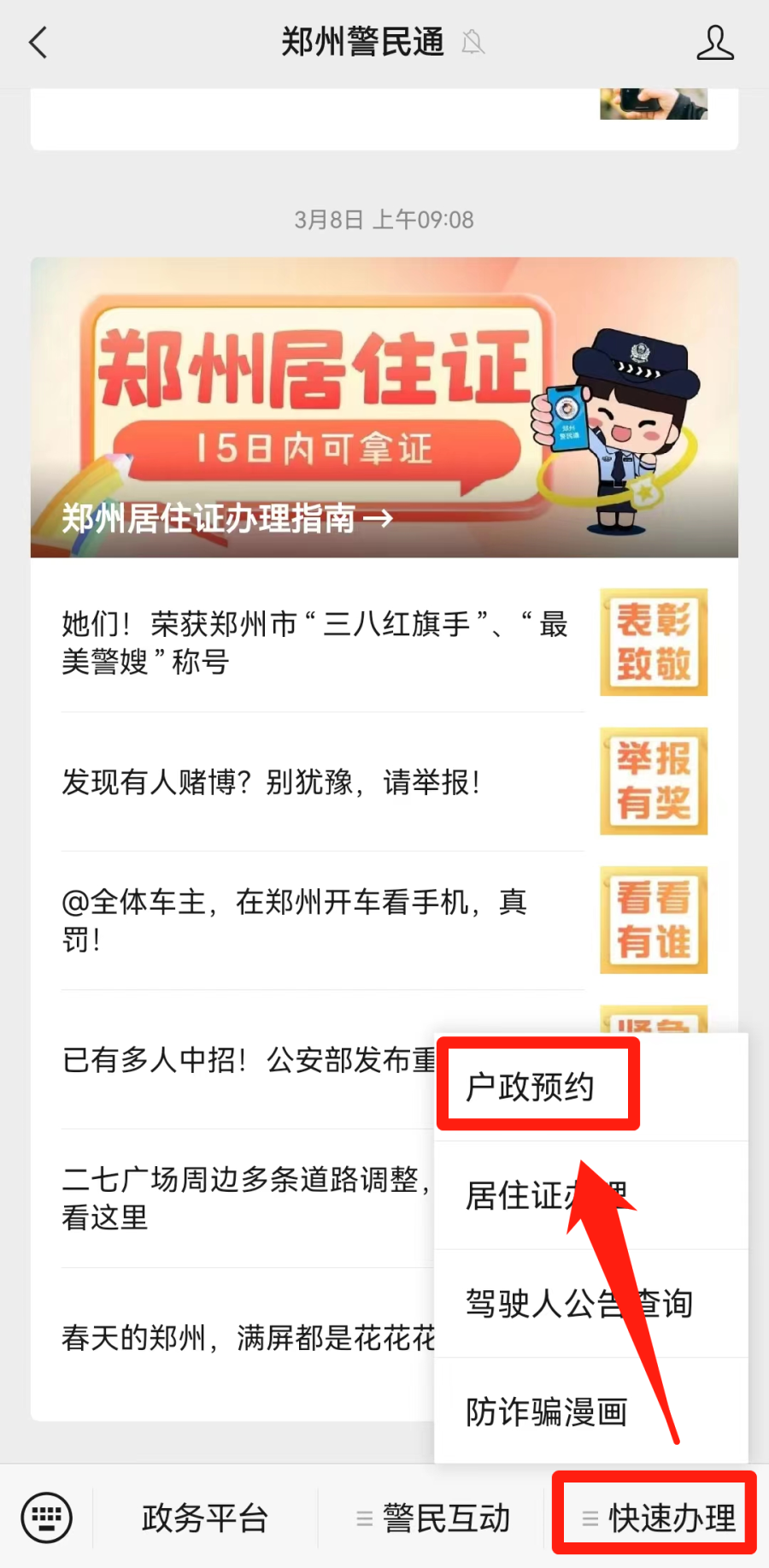Viewport: 769px width, 1568px height.
Task: Open article 春天的郑州，满屏都是花花
Action: [248, 1337]
